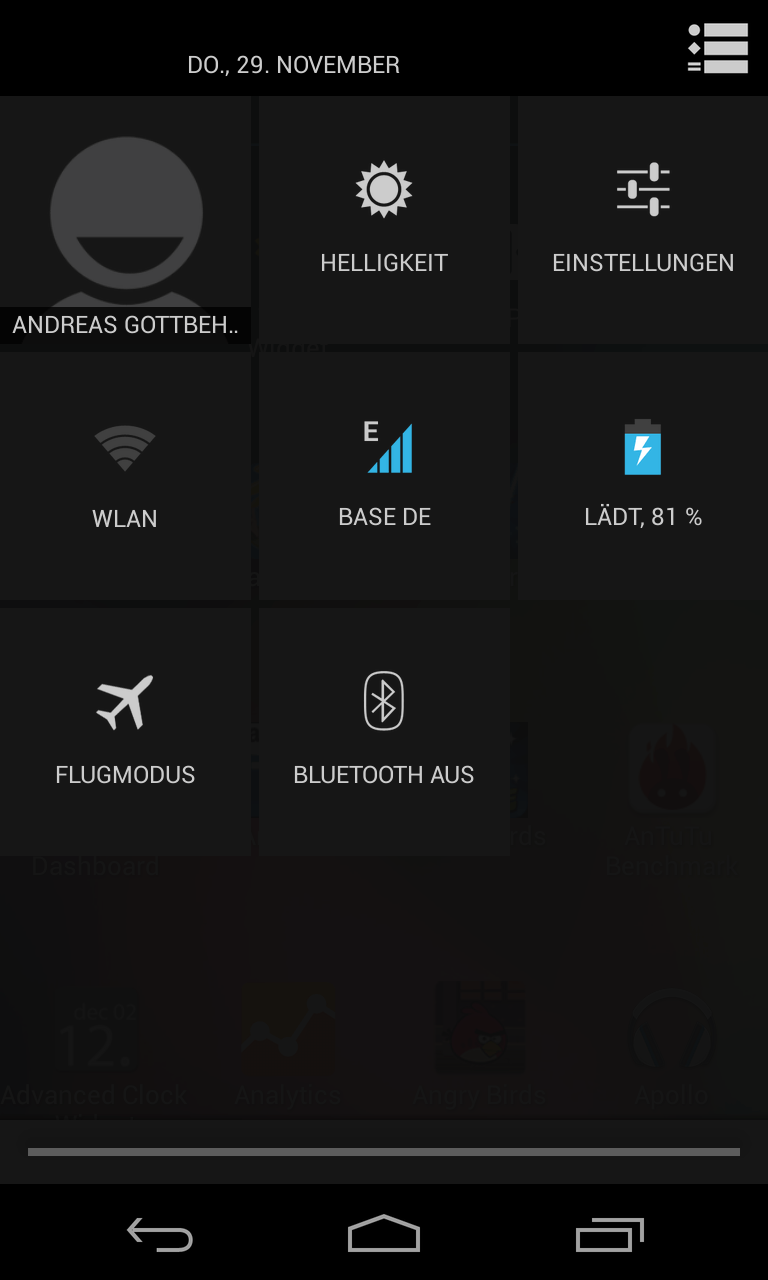Tap the WLAN tile
This screenshot has height=1280, width=768.
click(125, 476)
